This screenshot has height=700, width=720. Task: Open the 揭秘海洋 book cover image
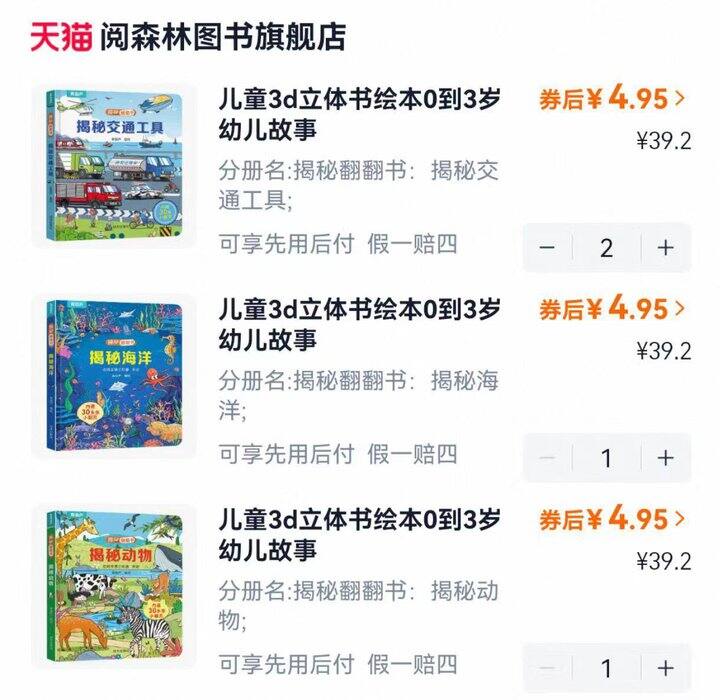pos(112,375)
